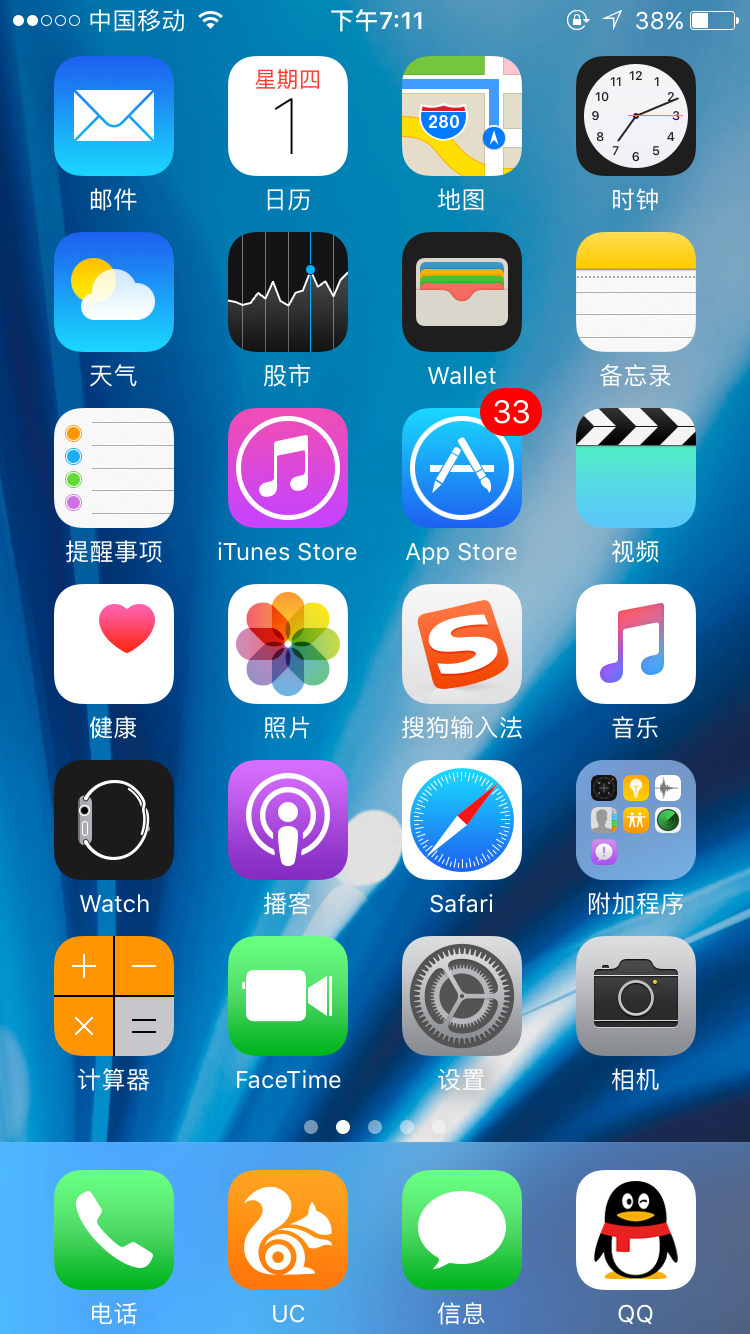The height and width of the screenshot is (1334, 750).
Task: Check the 天气 weather app
Action: 113,292
